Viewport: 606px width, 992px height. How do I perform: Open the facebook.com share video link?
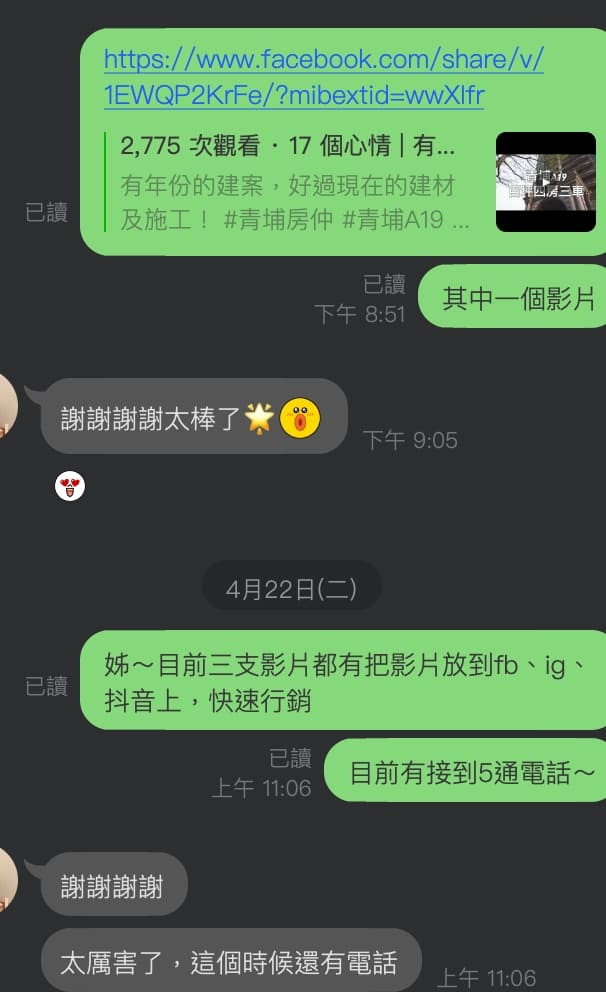point(322,77)
